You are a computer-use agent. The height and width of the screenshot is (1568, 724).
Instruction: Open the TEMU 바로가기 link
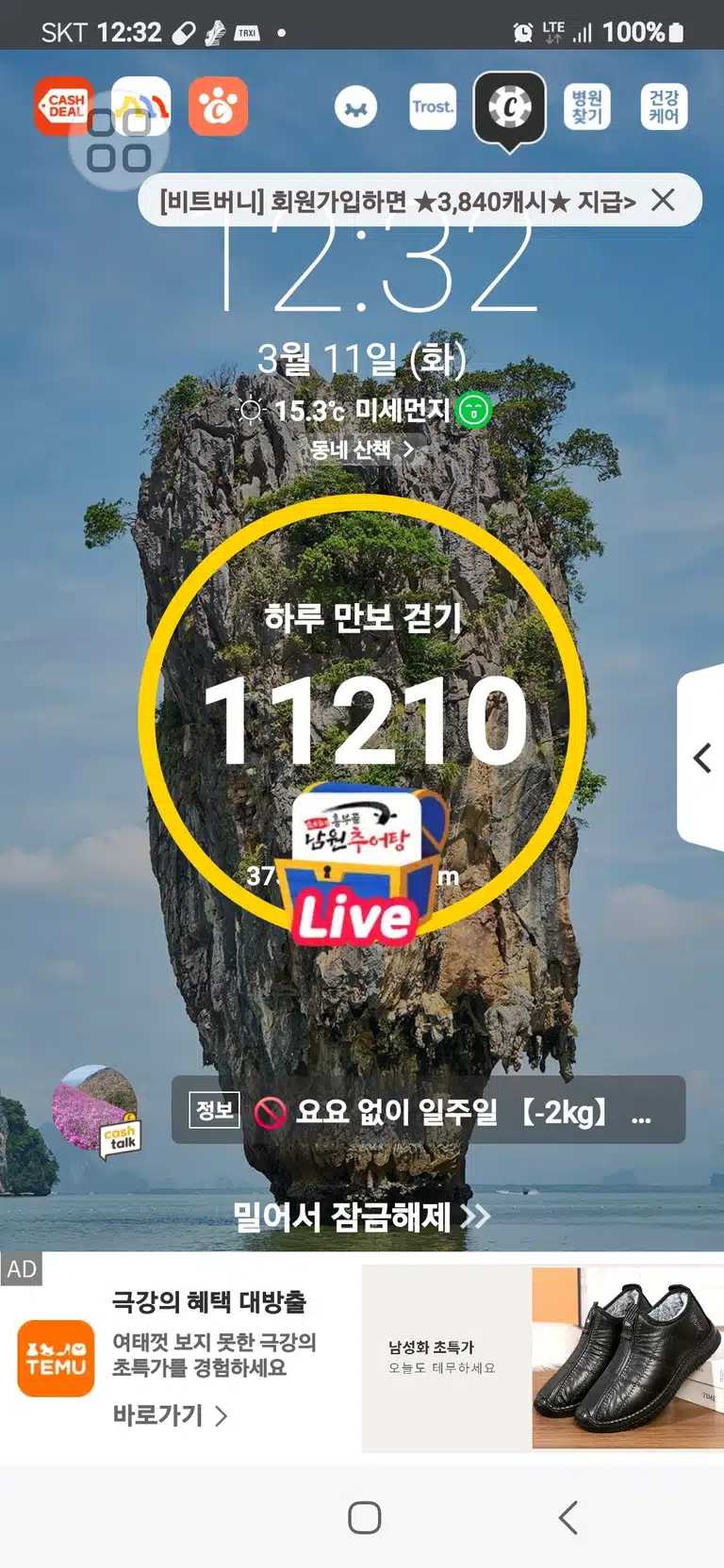tap(170, 1414)
